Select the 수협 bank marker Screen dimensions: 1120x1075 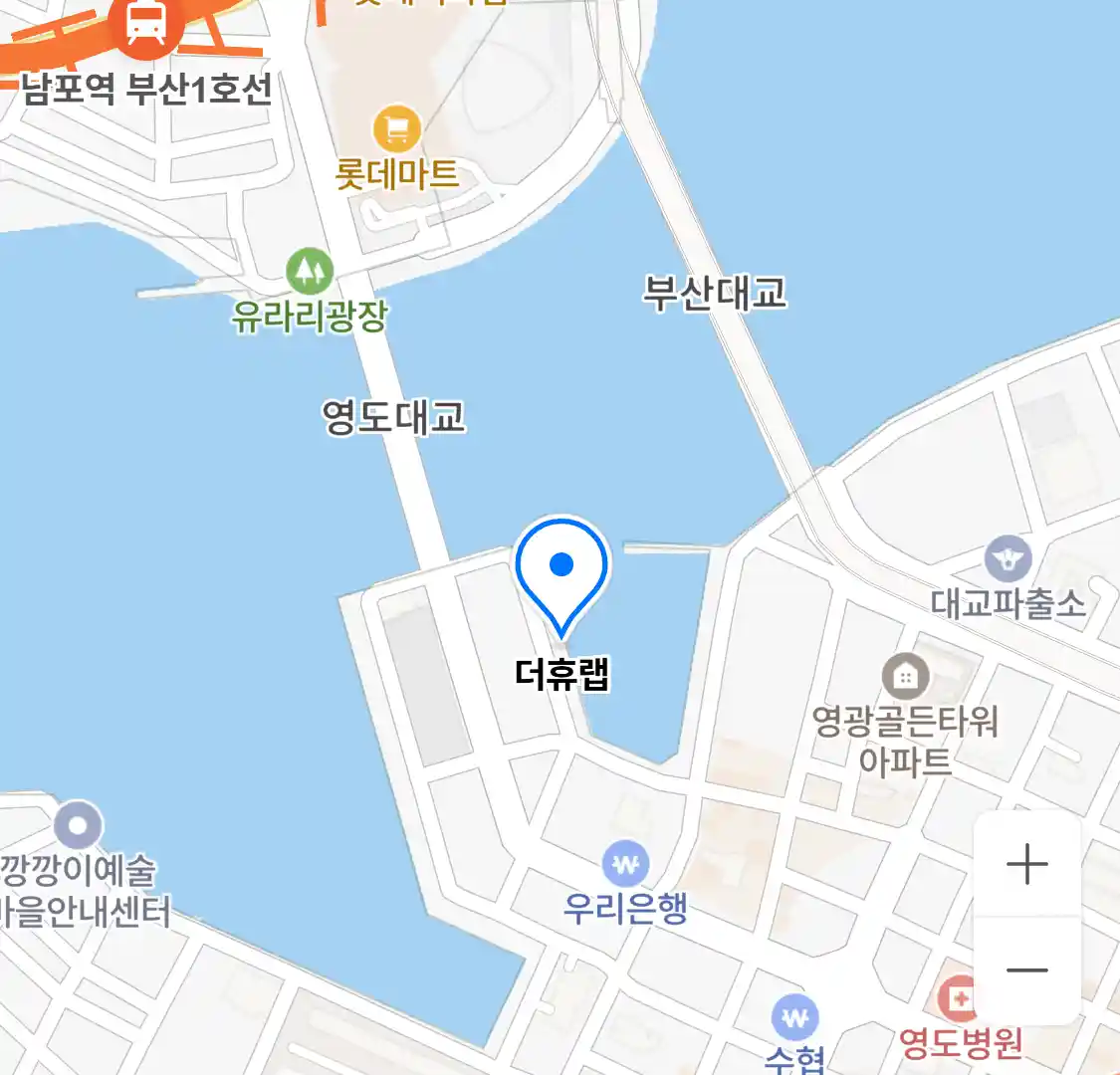coord(794,1018)
